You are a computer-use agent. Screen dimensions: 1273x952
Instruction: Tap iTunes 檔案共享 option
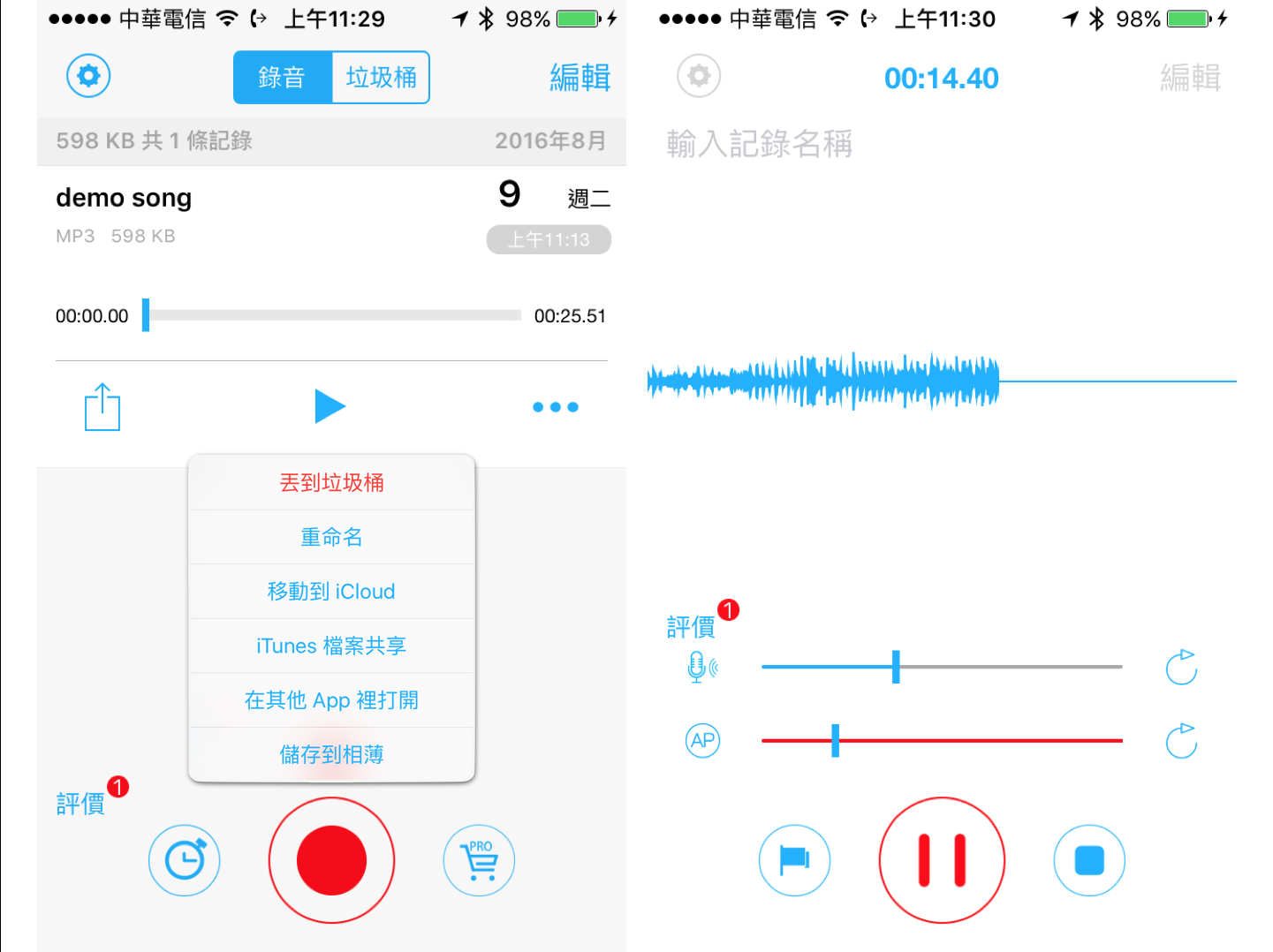click(332, 646)
